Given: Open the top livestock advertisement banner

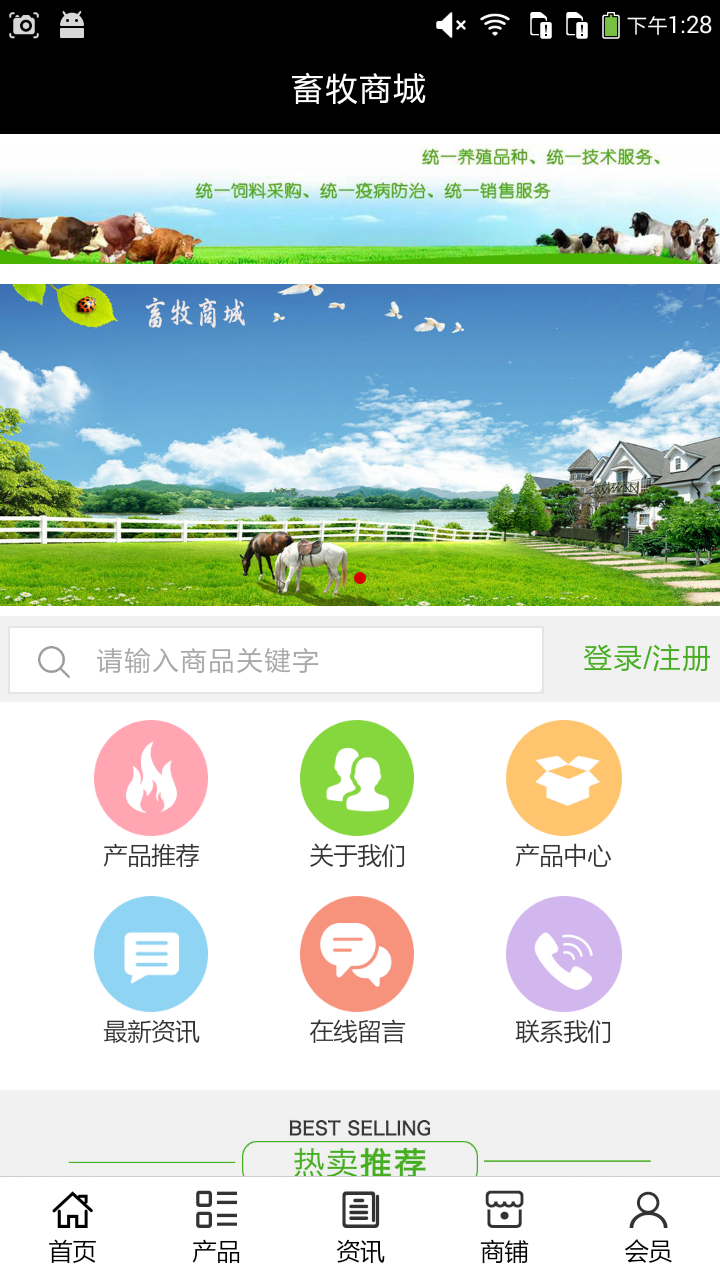Looking at the screenshot, I should point(360,200).
